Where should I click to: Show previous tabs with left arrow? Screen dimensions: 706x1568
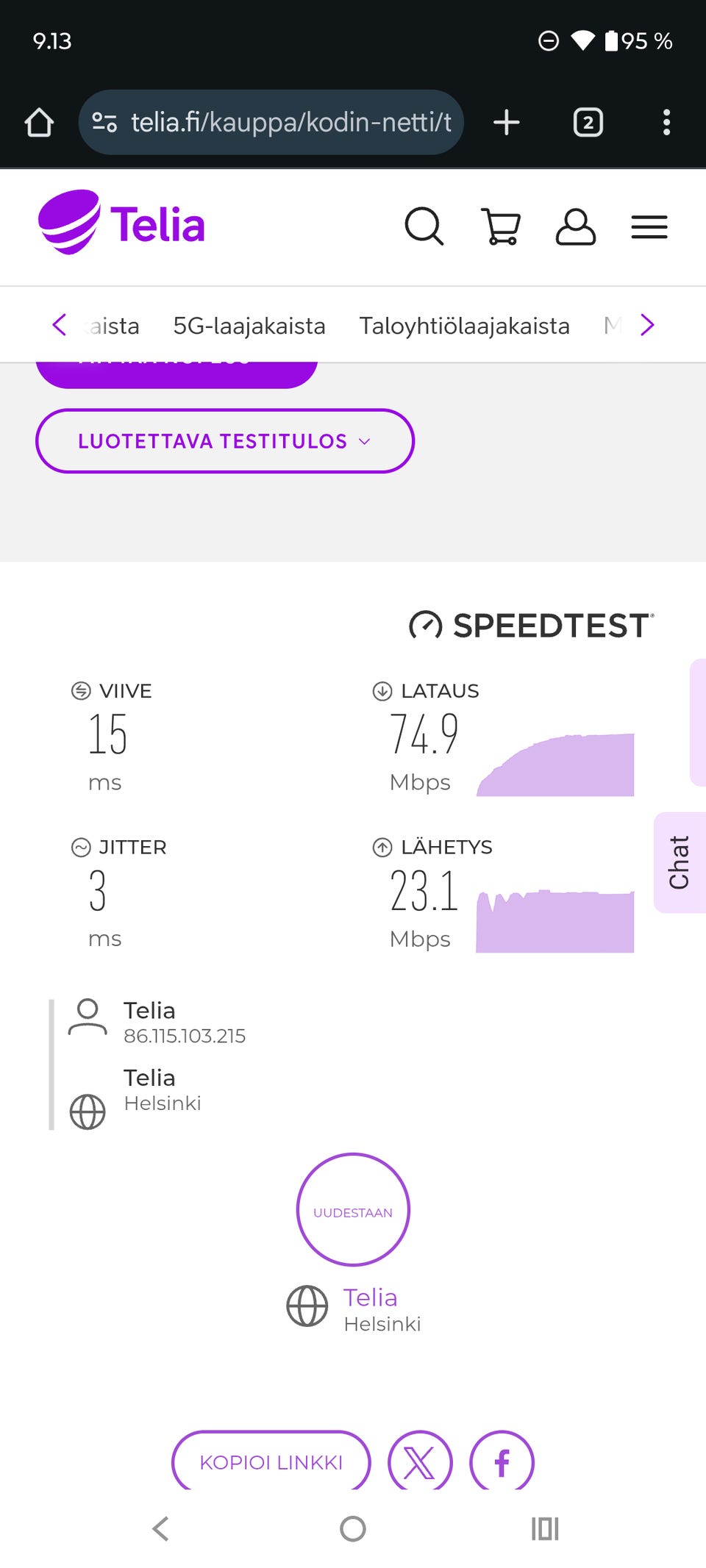tap(60, 325)
